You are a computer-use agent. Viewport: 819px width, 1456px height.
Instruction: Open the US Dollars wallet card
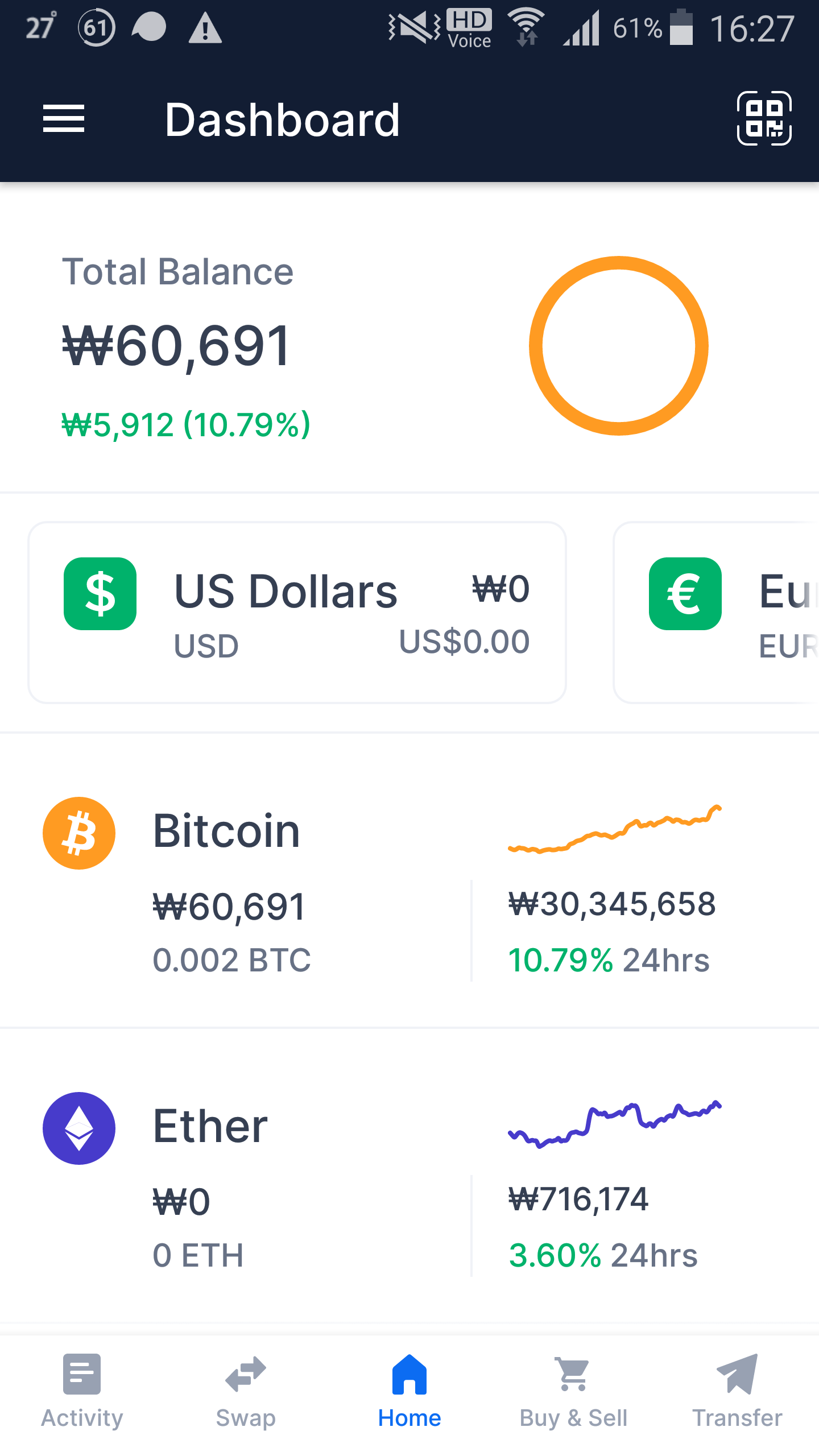pos(297,613)
